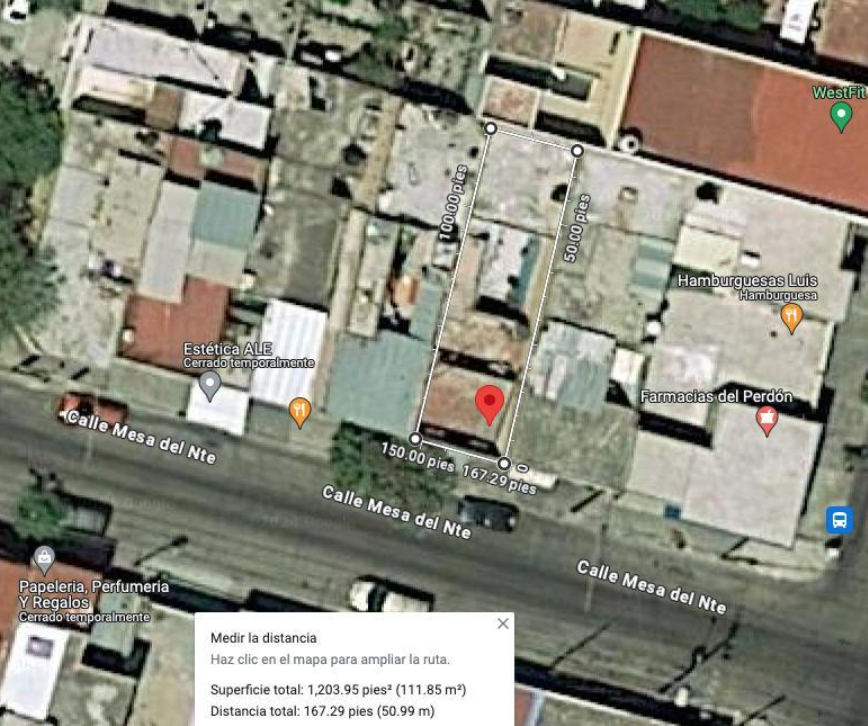The width and height of the screenshot is (868, 726).
Task: Tap the 100.00 pies measurement point
Action: click(x=490, y=128)
